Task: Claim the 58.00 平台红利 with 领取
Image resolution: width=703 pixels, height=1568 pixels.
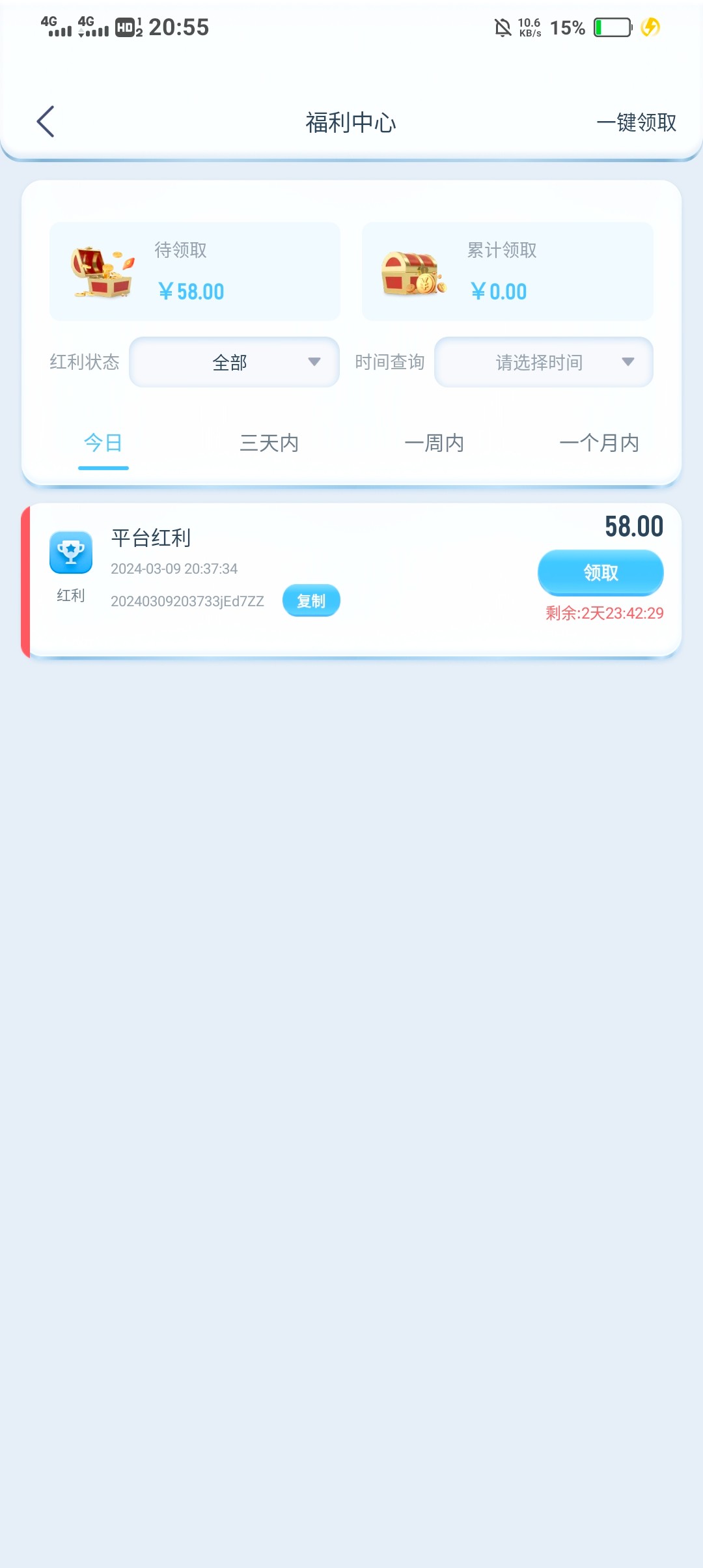Action: pyautogui.click(x=601, y=573)
